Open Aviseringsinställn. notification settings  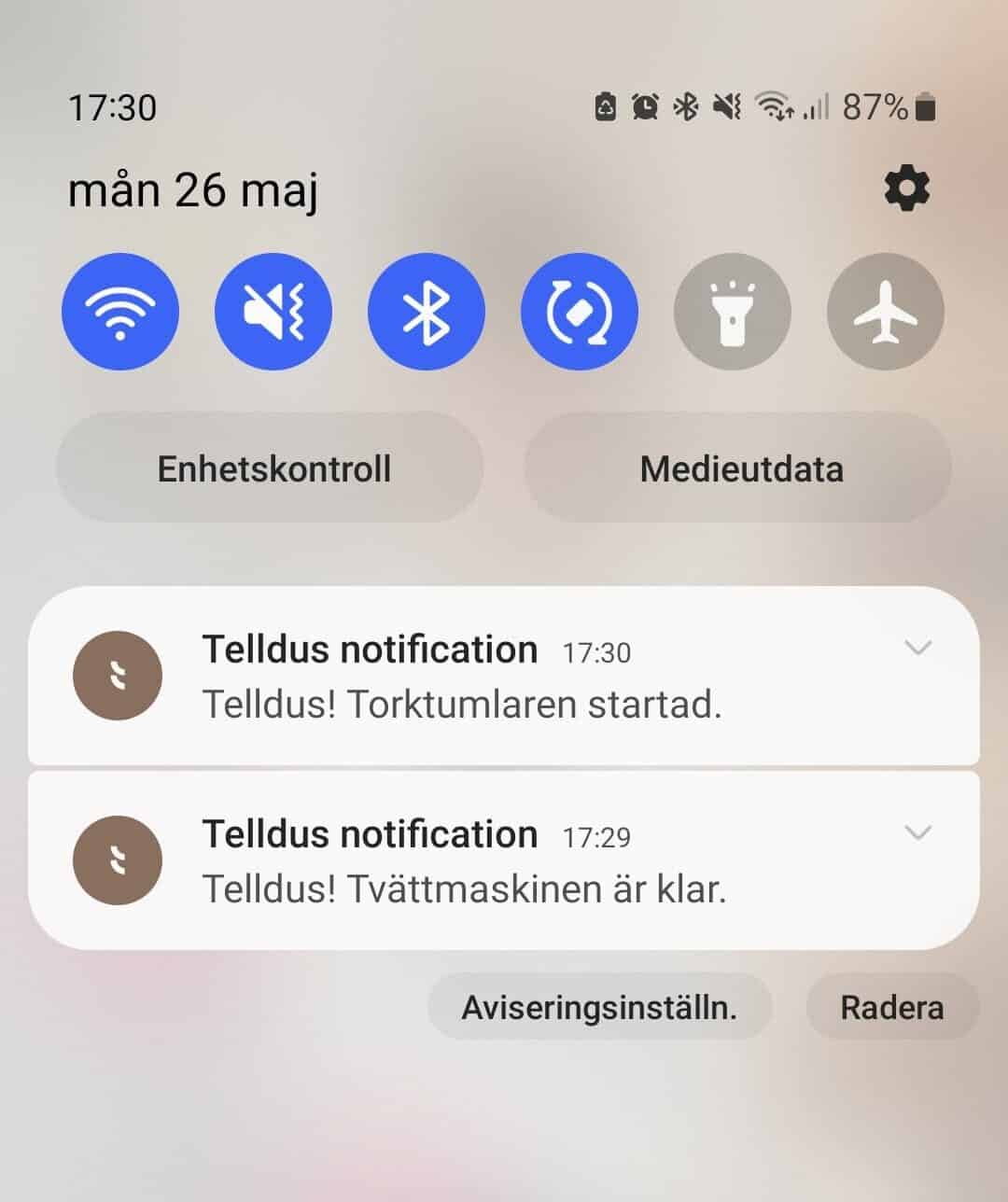pyautogui.click(x=599, y=1008)
